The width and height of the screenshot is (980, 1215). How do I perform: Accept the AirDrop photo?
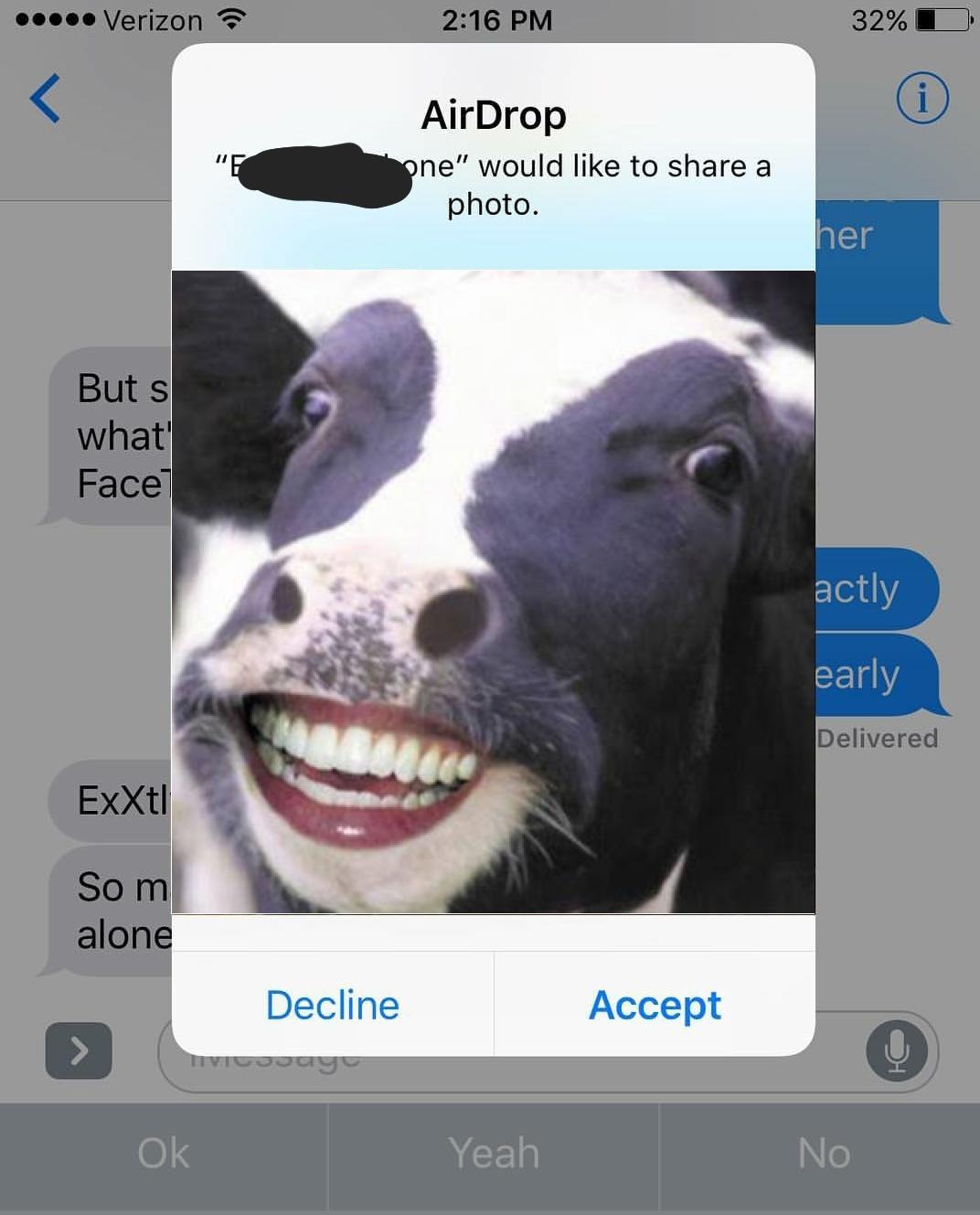[655, 1005]
